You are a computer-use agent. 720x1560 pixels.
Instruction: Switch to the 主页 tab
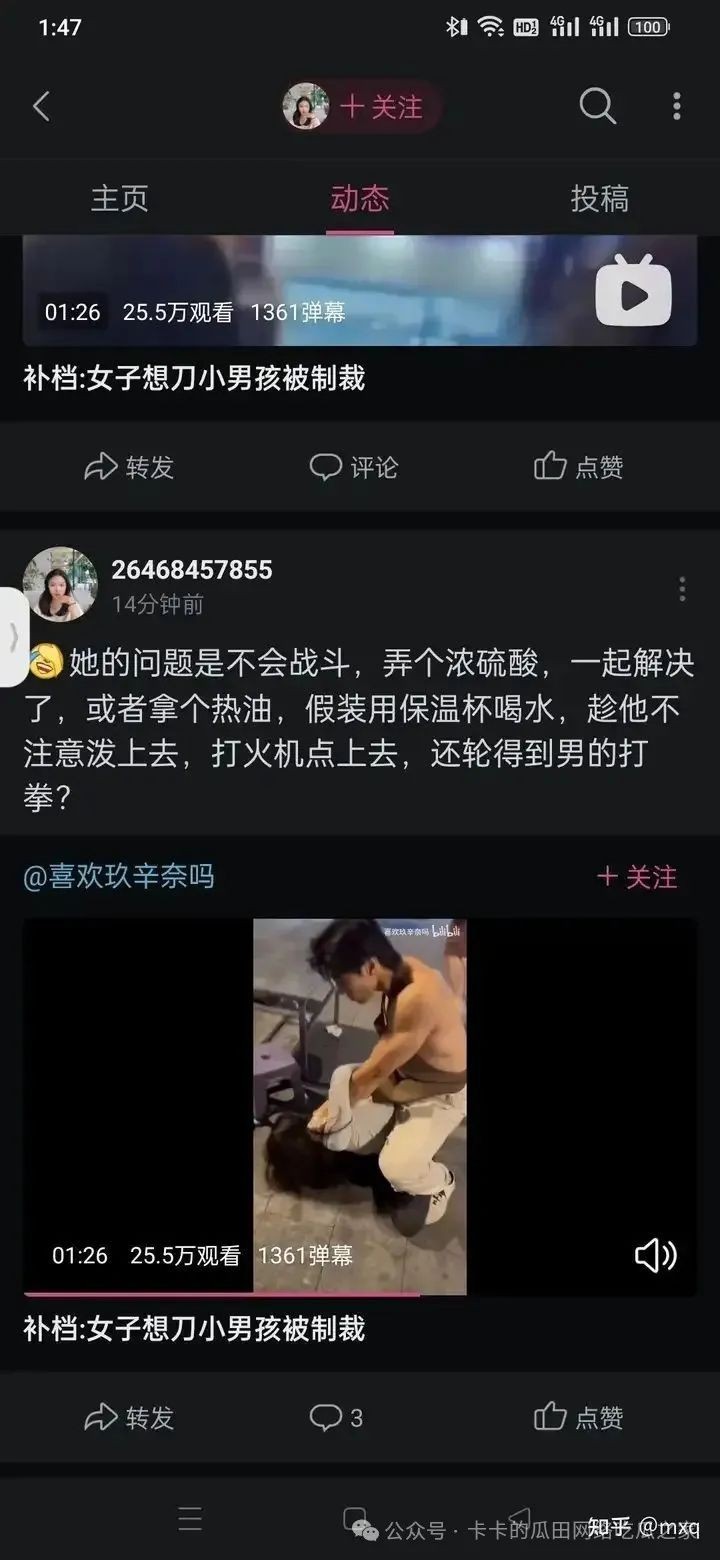coord(120,199)
